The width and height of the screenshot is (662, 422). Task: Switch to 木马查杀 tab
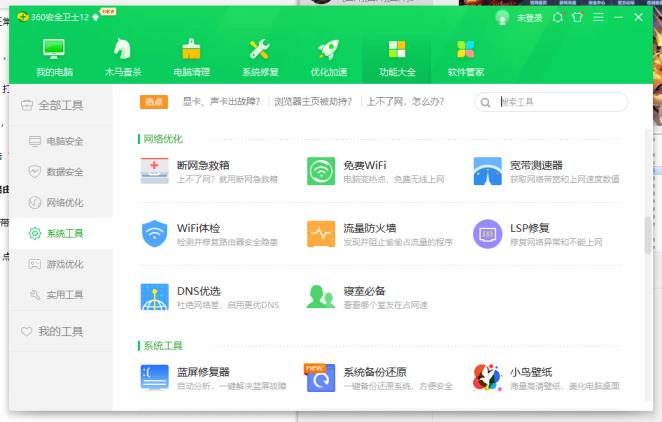(x=123, y=58)
